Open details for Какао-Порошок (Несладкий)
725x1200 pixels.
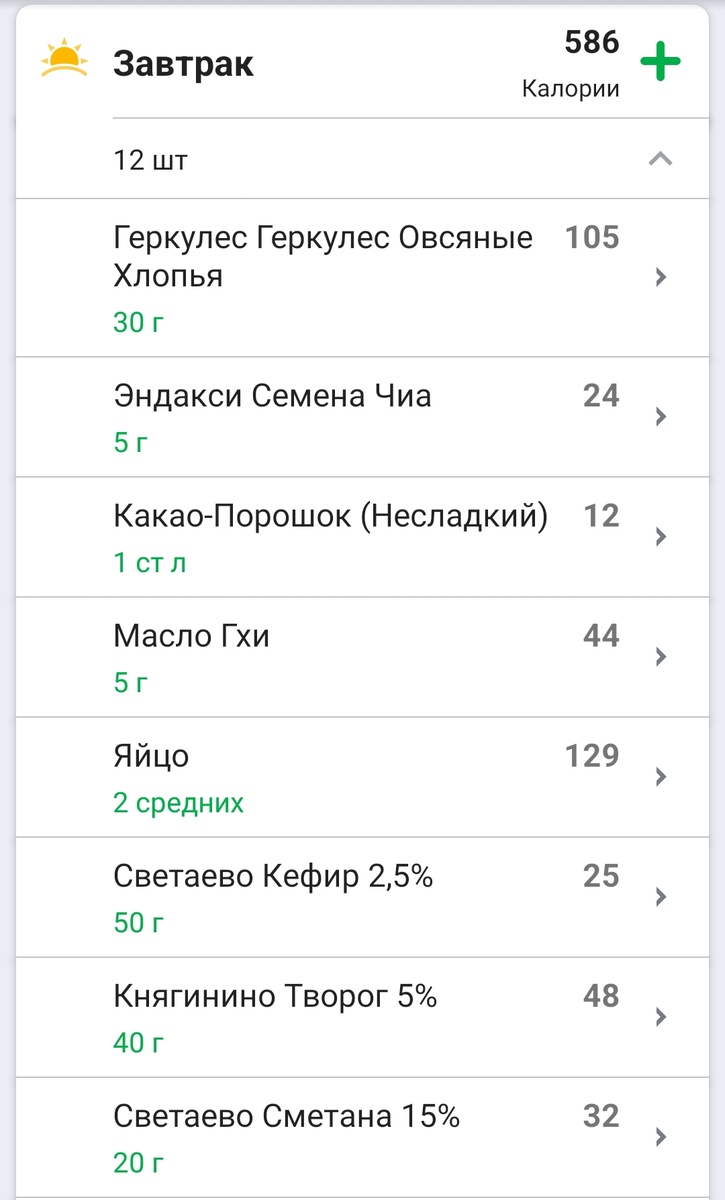[x=660, y=537]
